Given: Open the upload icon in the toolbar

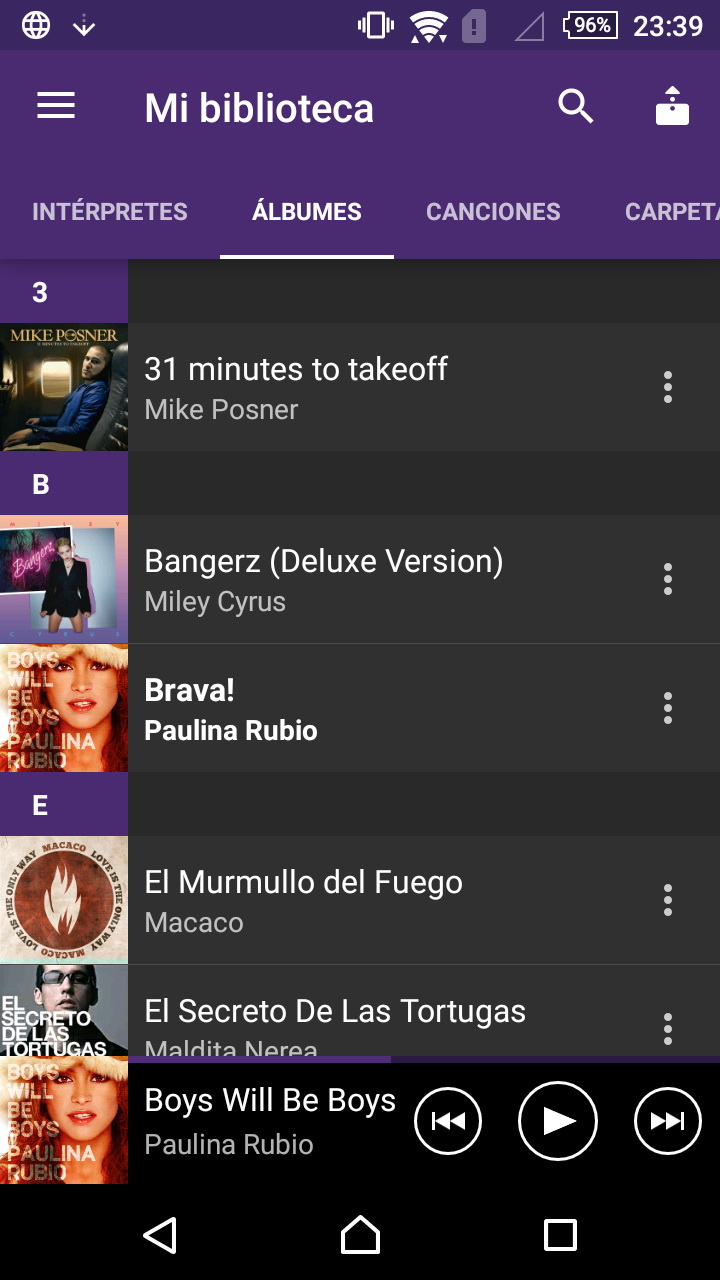Looking at the screenshot, I should (672, 107).
